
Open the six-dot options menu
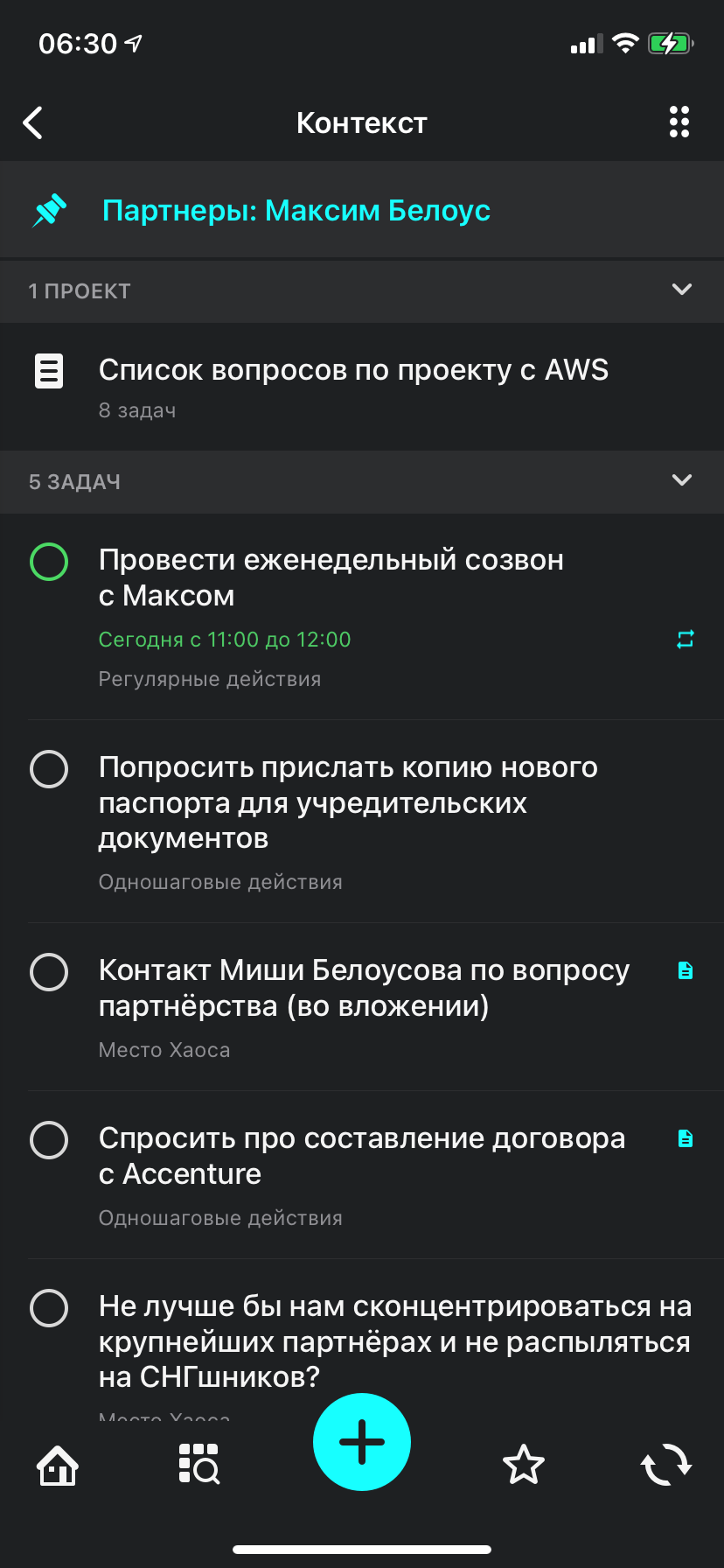click(x=679, y=122)
